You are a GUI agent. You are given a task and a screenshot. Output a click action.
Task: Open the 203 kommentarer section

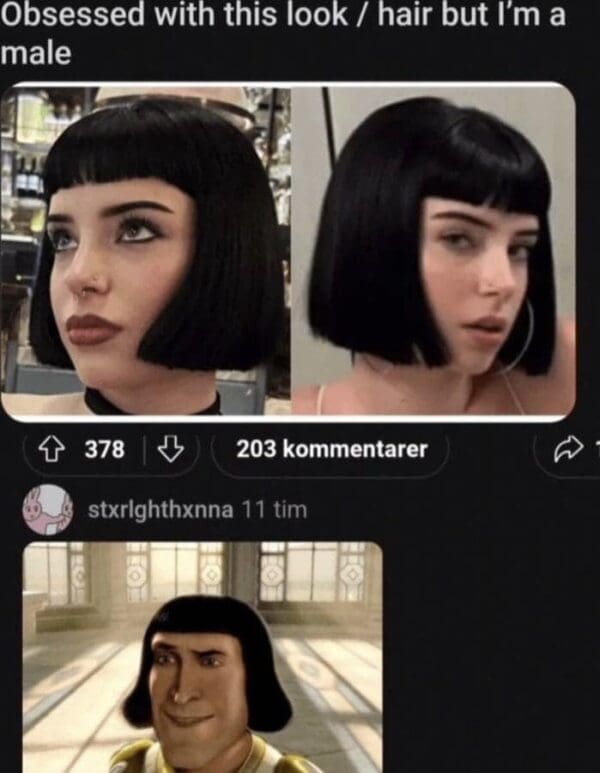coord(331,450)
